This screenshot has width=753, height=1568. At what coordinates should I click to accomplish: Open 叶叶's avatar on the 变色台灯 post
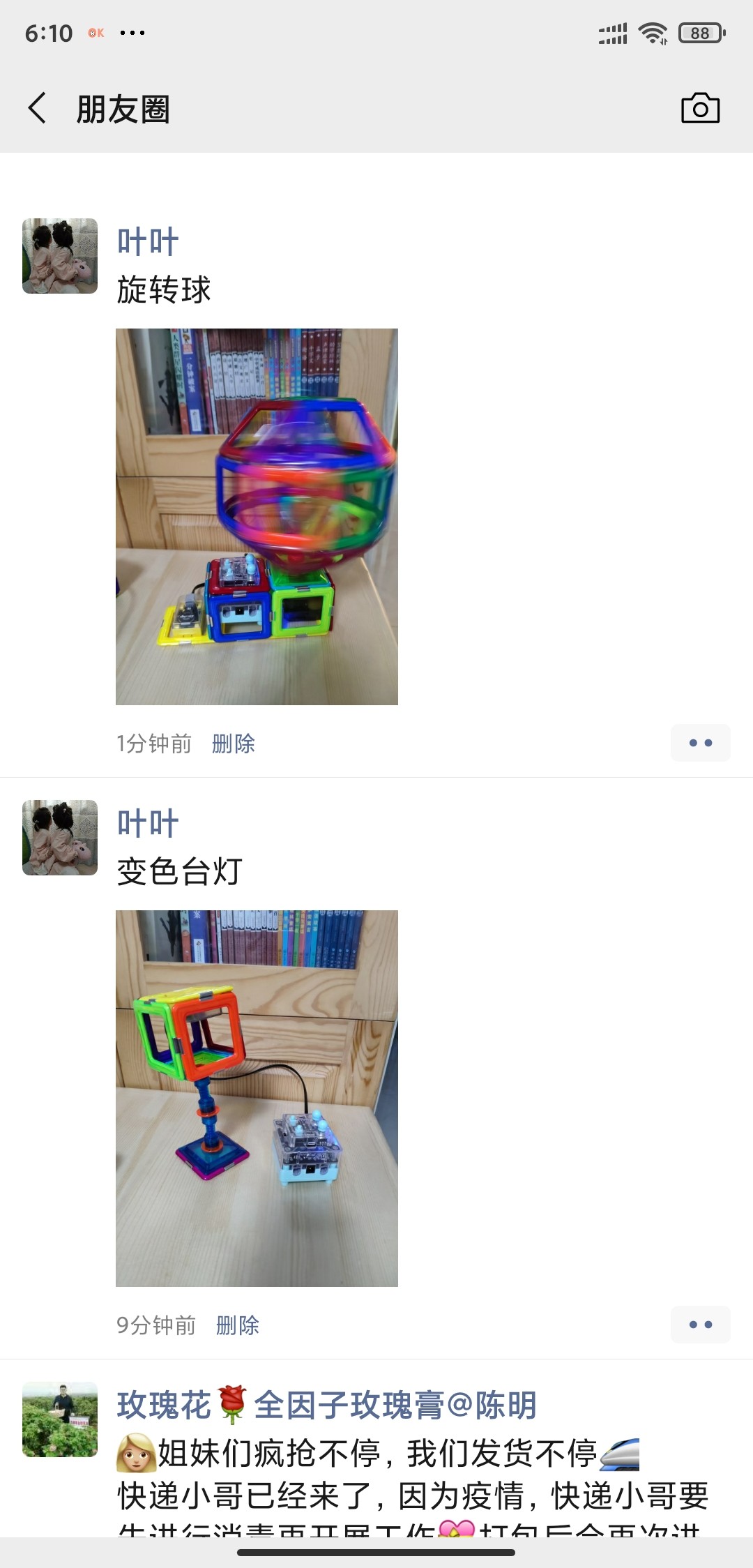pos(60,838)
